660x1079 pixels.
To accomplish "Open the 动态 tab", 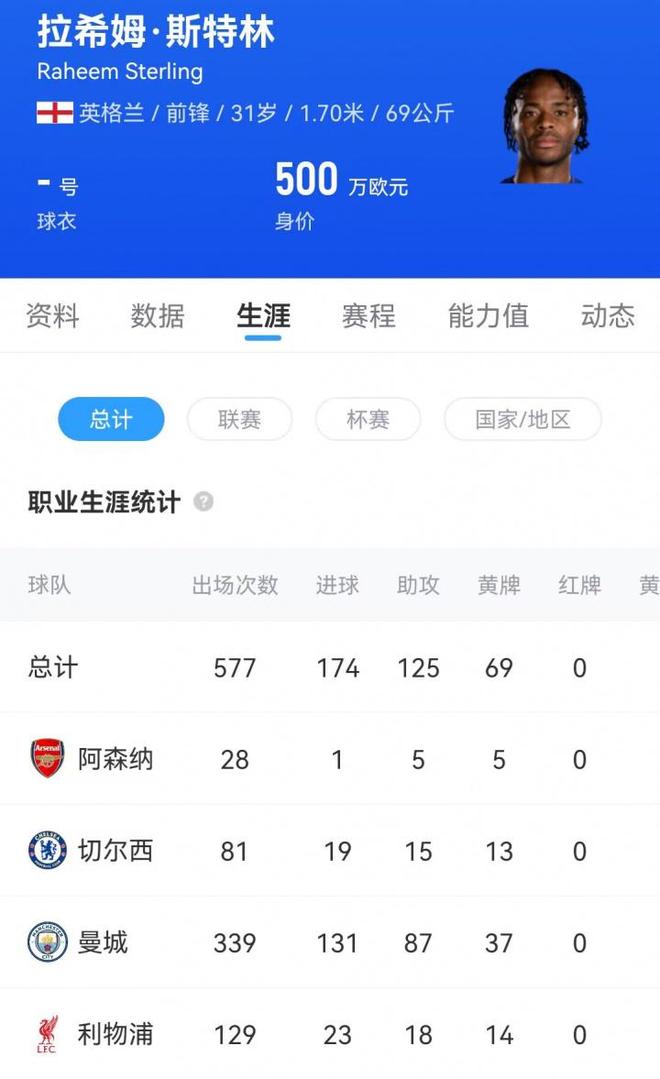I will coord(607,316).
